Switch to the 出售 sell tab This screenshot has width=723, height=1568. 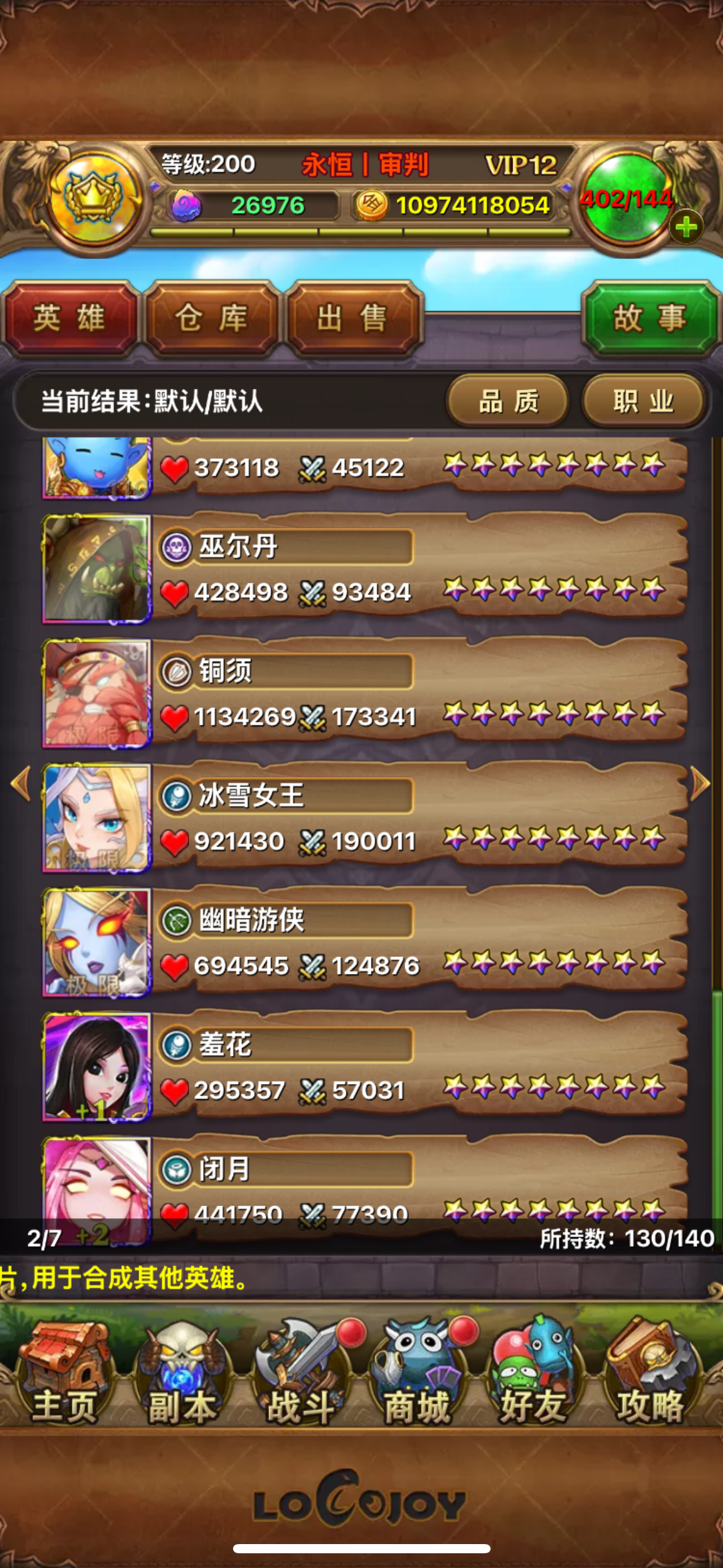point(353,318)
